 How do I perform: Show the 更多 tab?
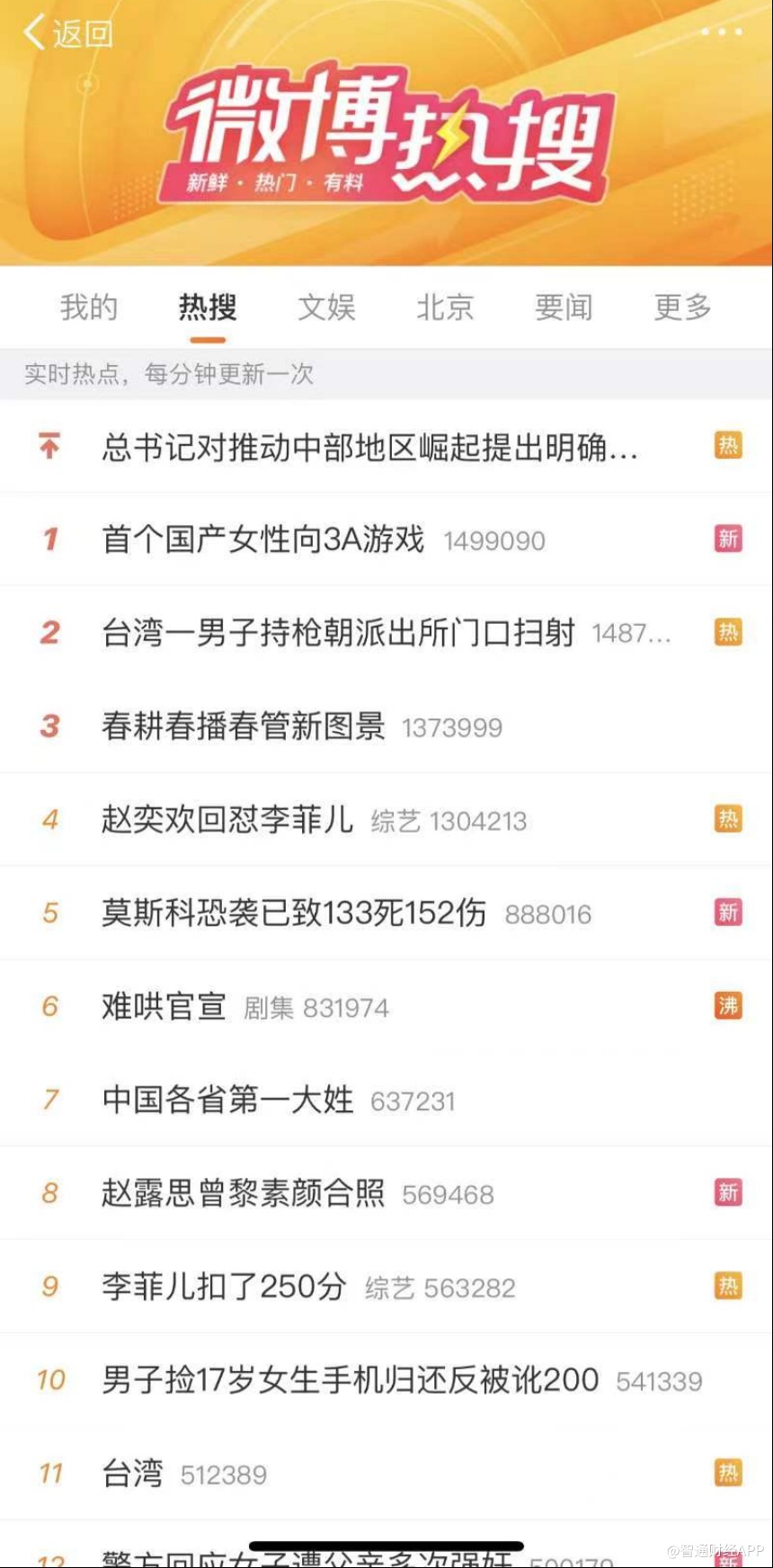(x=682, y=307)
